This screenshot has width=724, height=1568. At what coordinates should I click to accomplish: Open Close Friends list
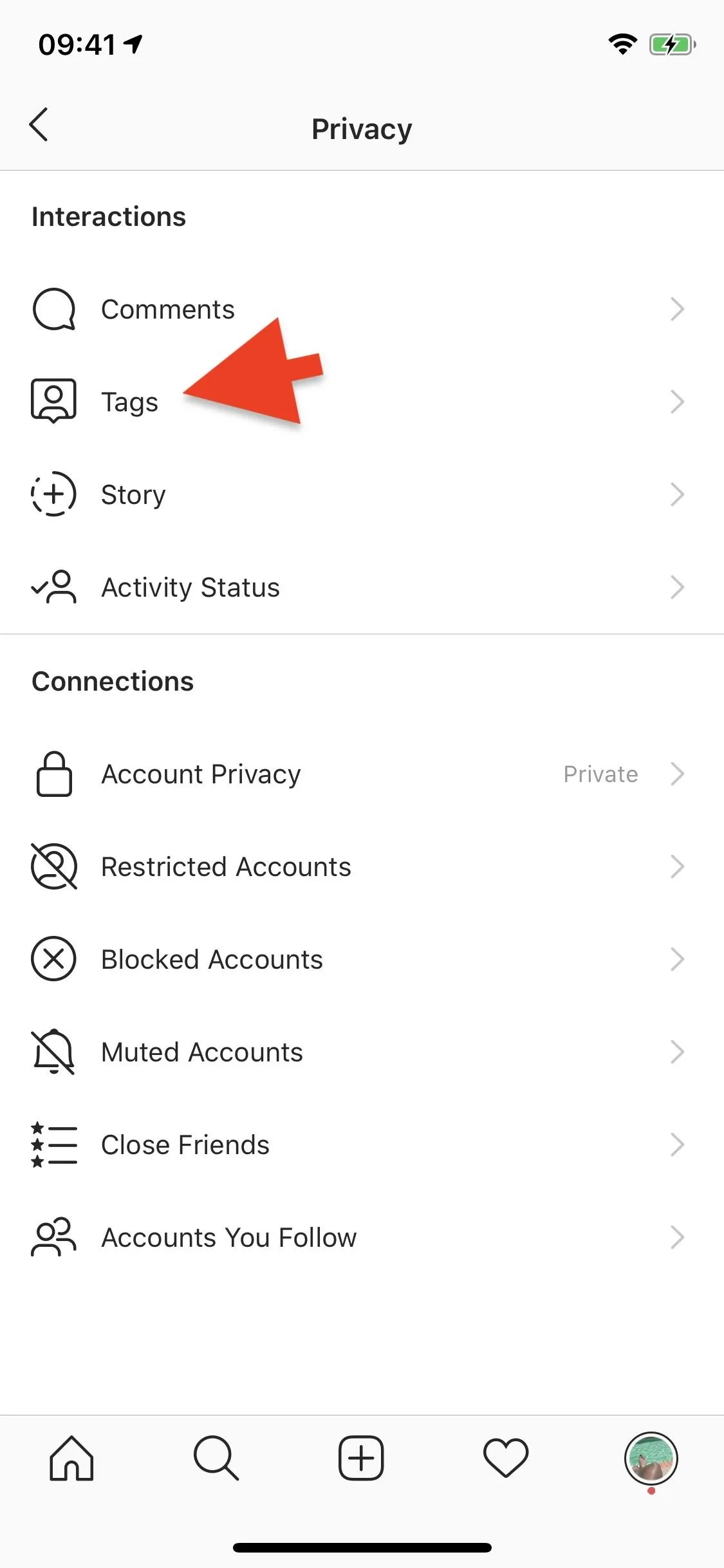pos(362,1145)
